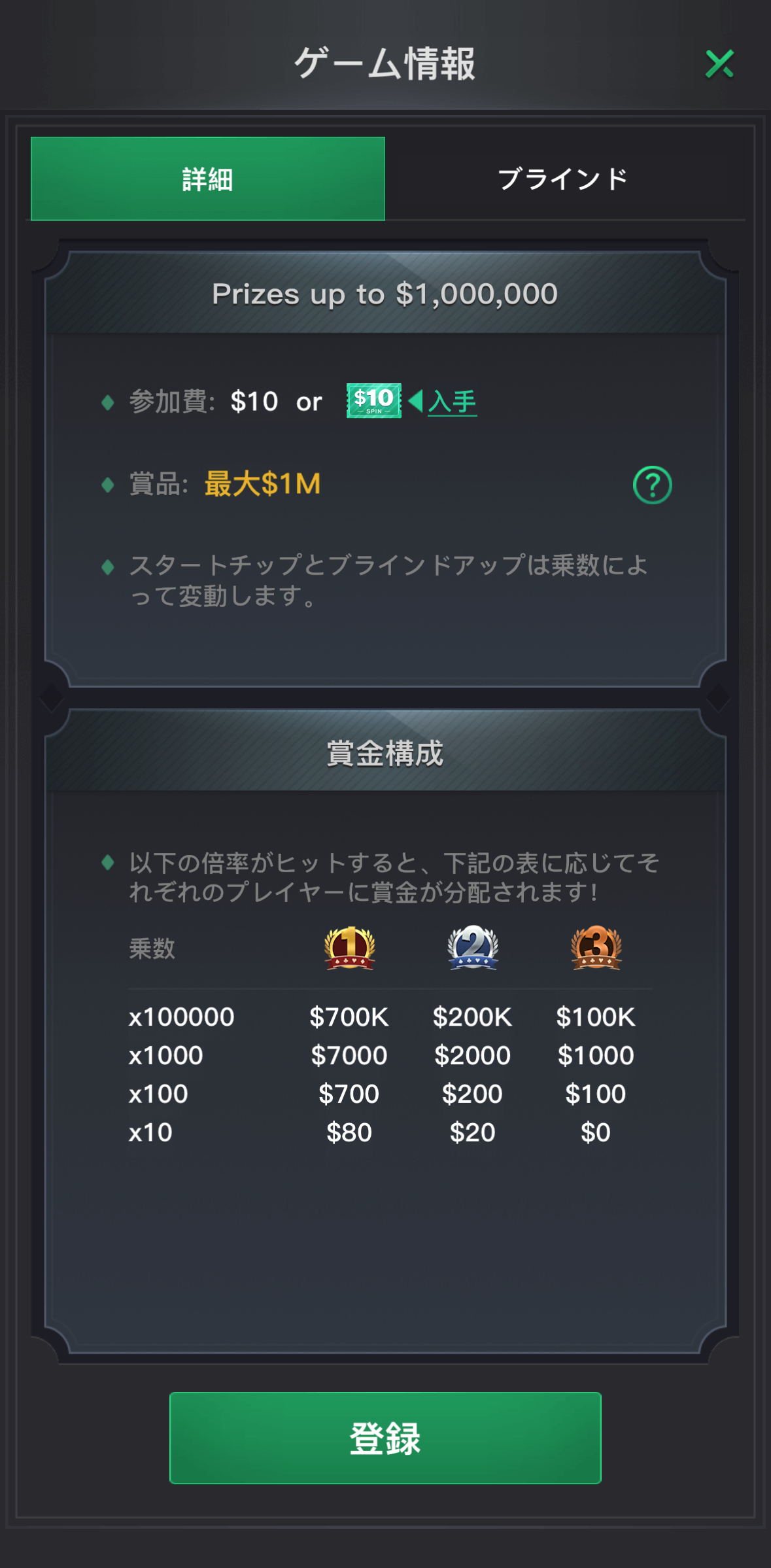Select the 詳細 tab
Screen dimensions: 771x1568
(x=208, y=179)
